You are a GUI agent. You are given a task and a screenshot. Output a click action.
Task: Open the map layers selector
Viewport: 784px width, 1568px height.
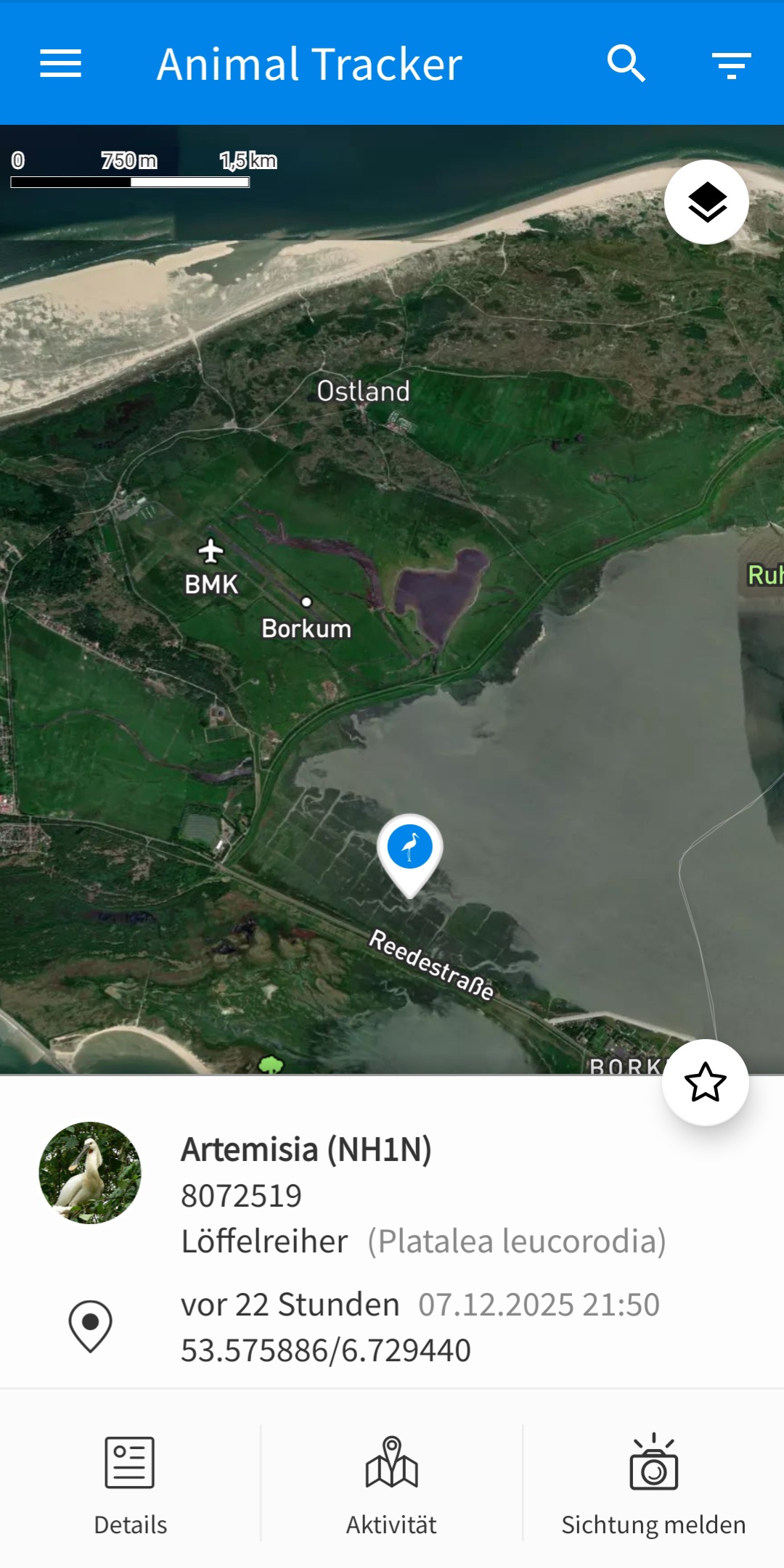click(x=706, y=202)
